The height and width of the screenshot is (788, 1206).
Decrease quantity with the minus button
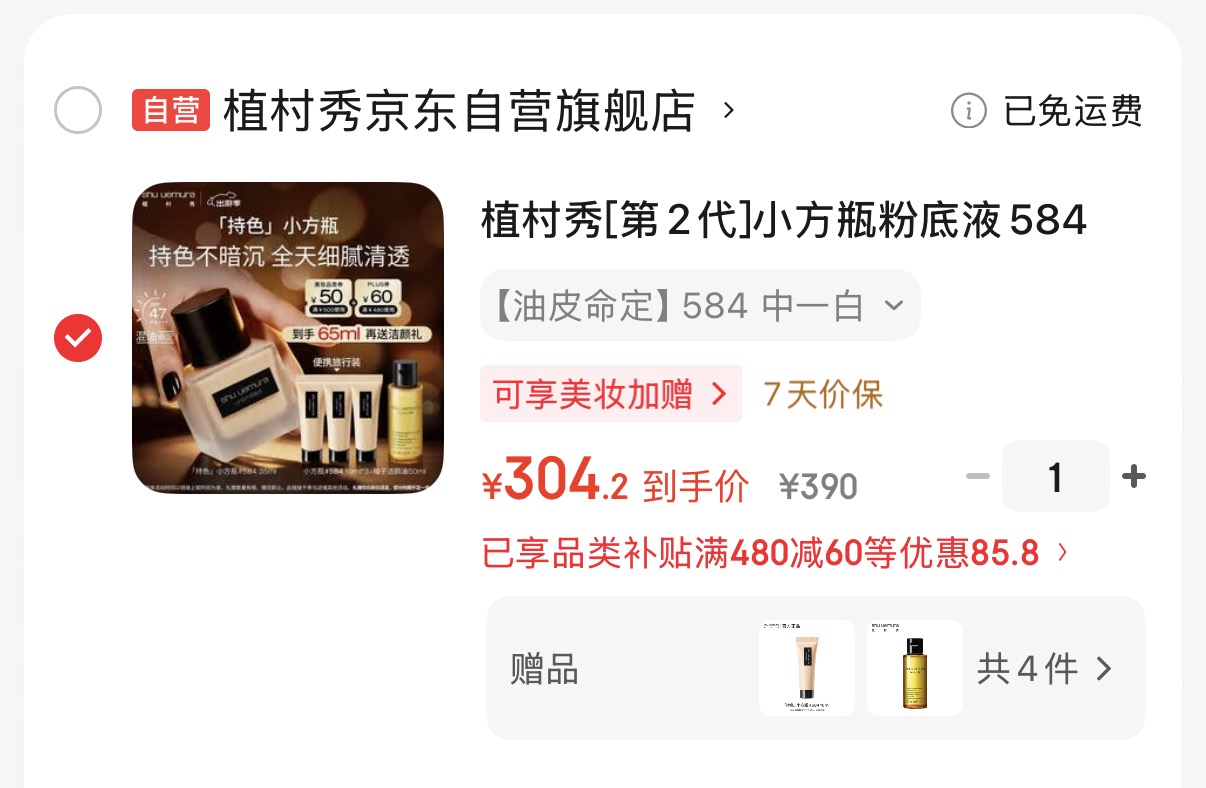pos(977,477)
